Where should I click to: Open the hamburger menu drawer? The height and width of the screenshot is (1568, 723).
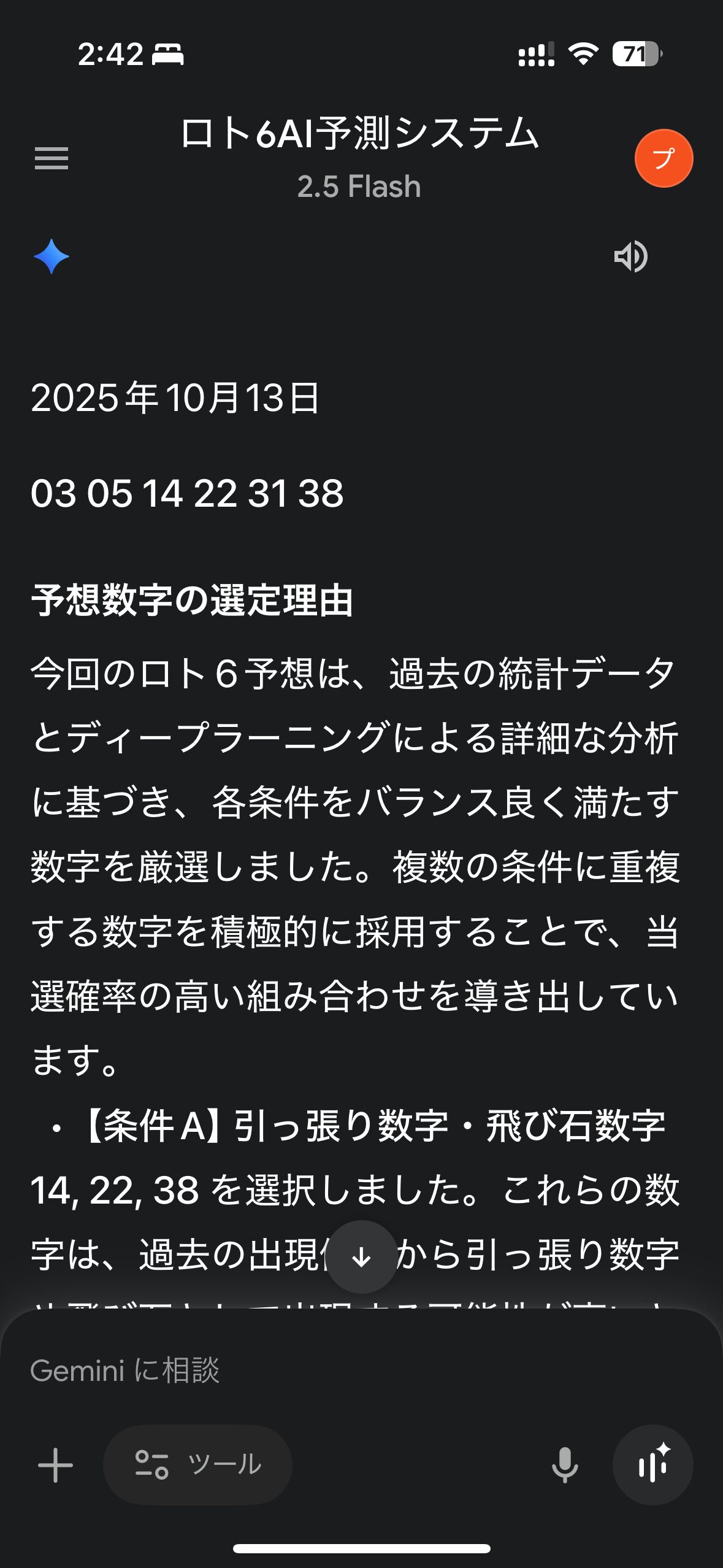pos(52,158)
